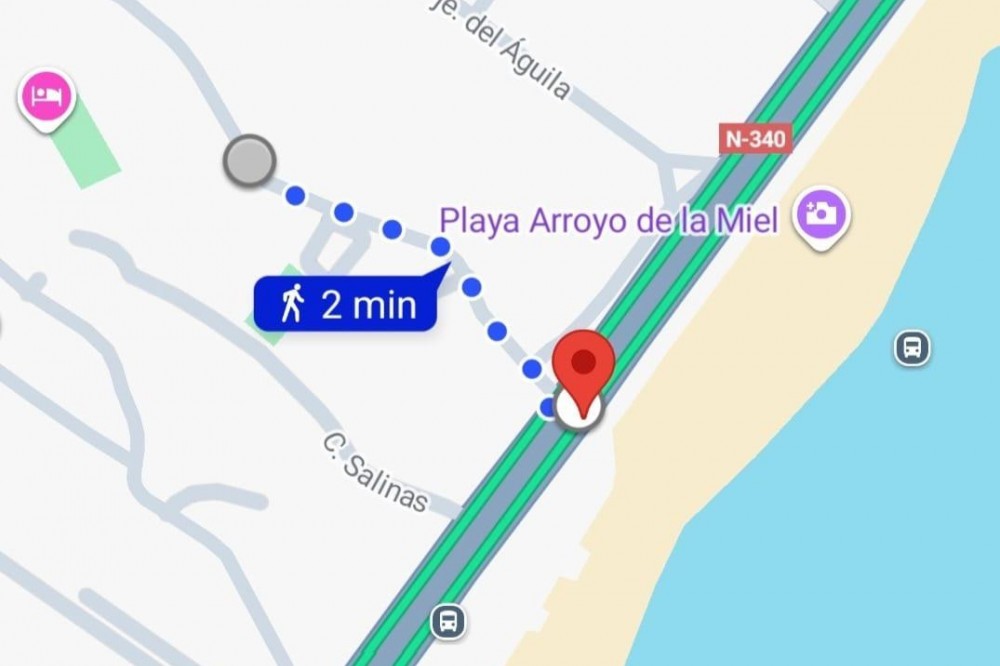
Task: Select the bus stop icon near the sea
Action: pyautogui.click(x=912, y=348)
